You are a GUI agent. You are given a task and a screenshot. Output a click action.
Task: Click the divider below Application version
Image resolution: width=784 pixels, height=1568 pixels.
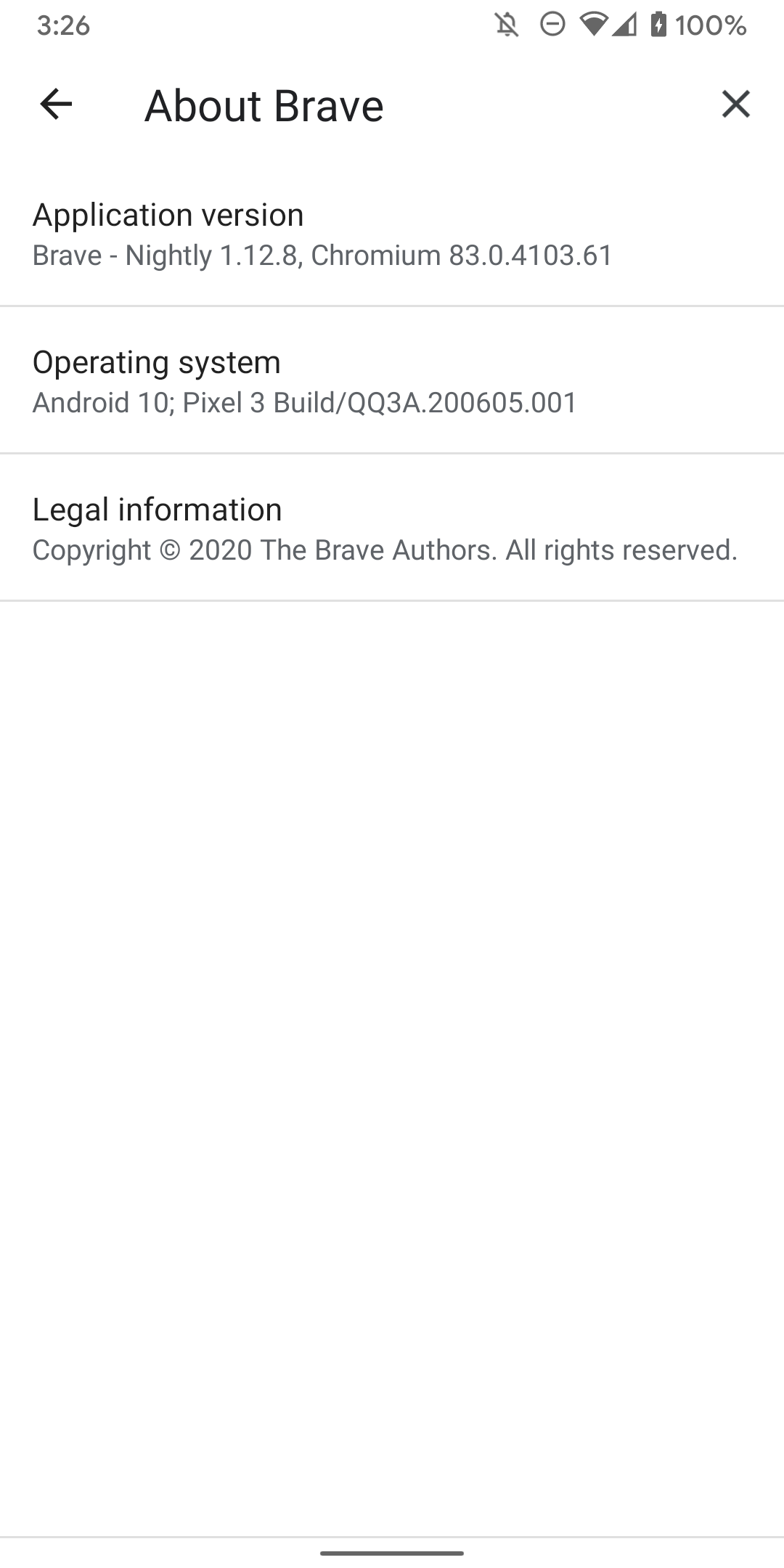(x=392, y=306)
